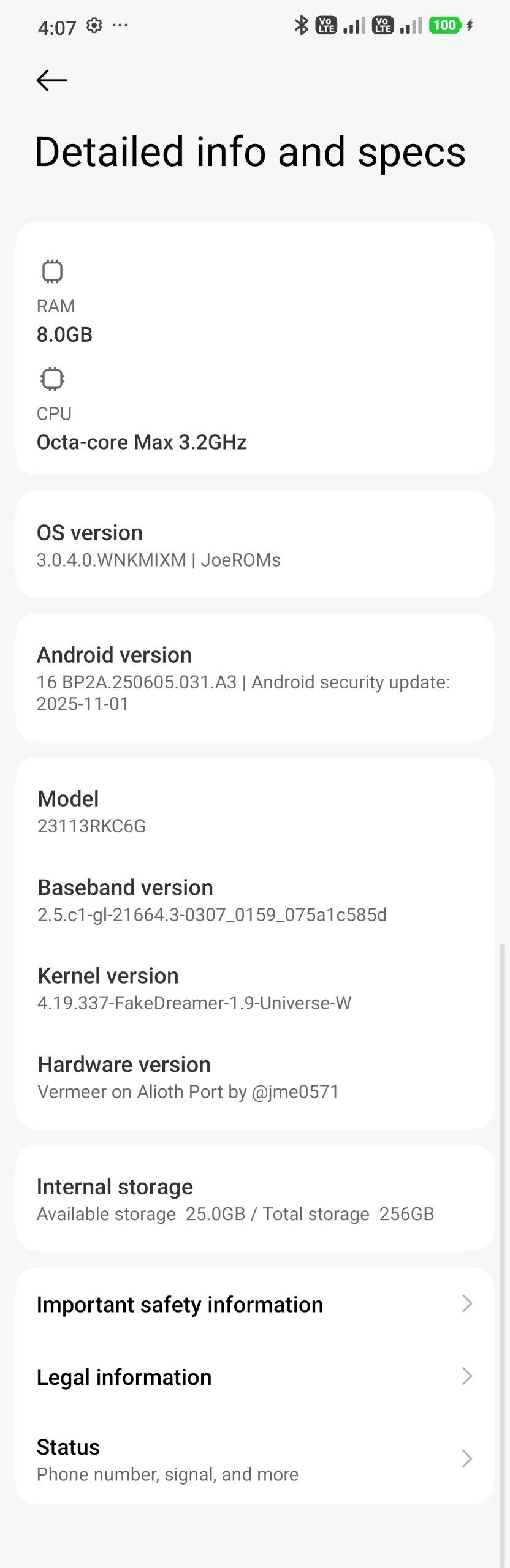Viewport: 510px width, 1568px height.
Task: Open Important safety information
Action: tap(254, 1304)
